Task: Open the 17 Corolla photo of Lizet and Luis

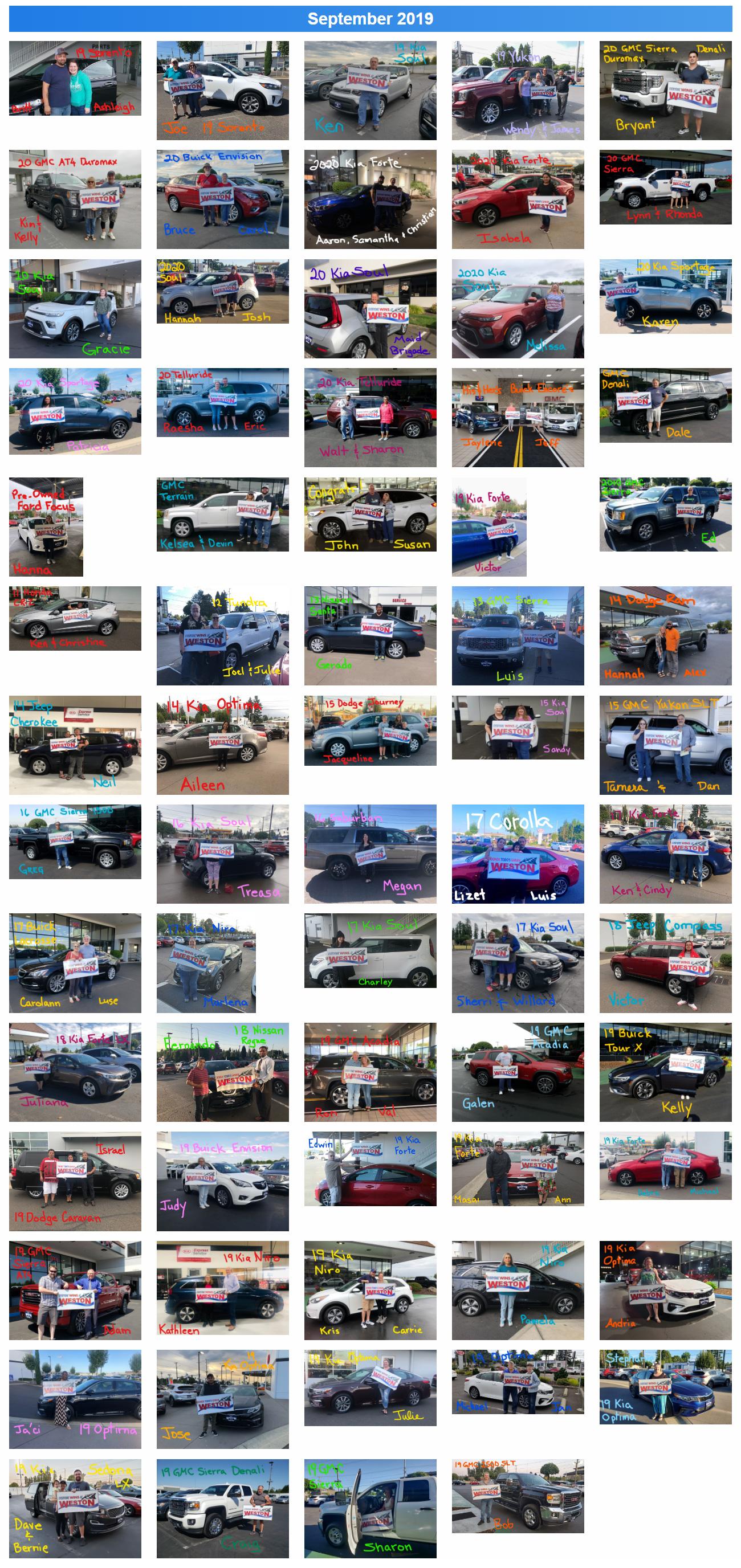Action: coord(518,854)
